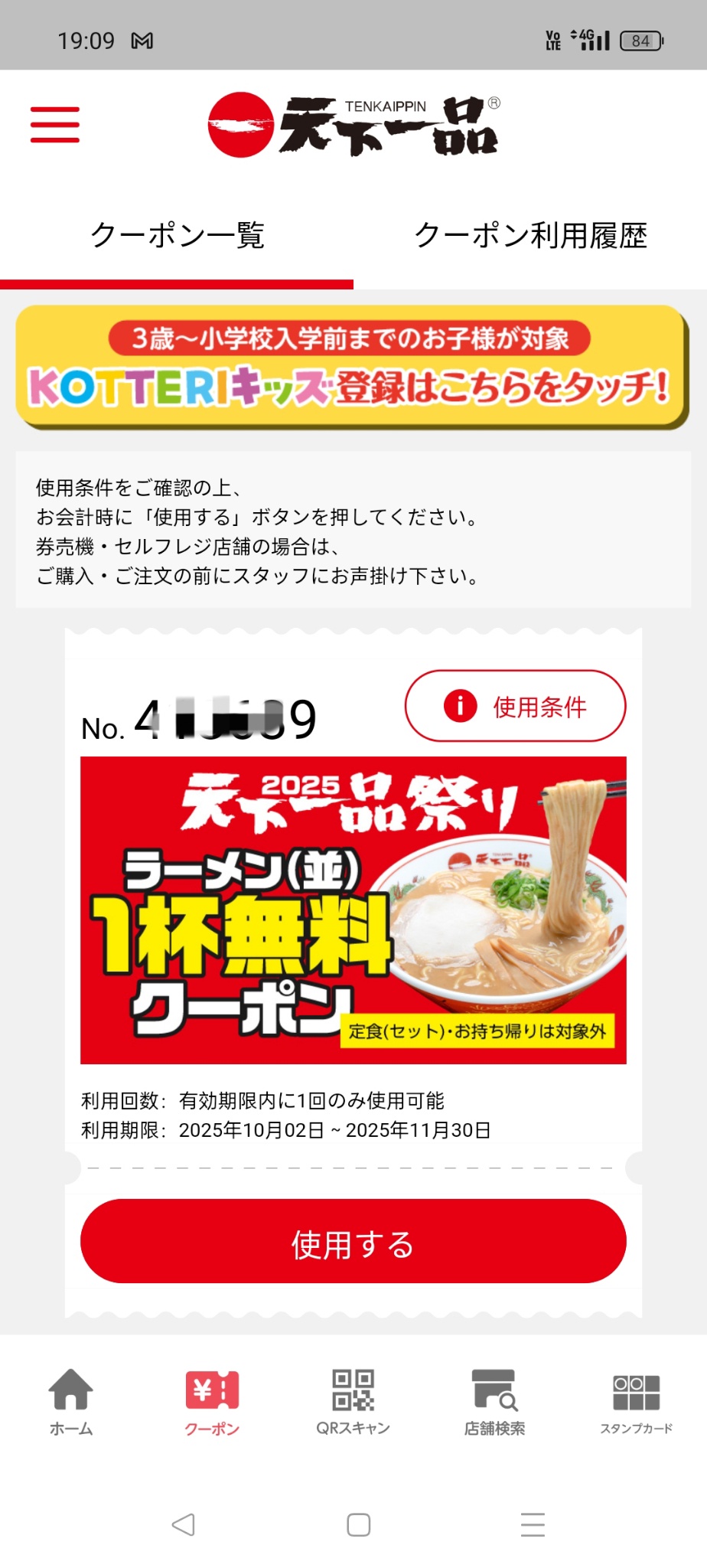This screenshot has height=1568, width=707.
Task: Go back with system back button
Action: [184, 1524]
